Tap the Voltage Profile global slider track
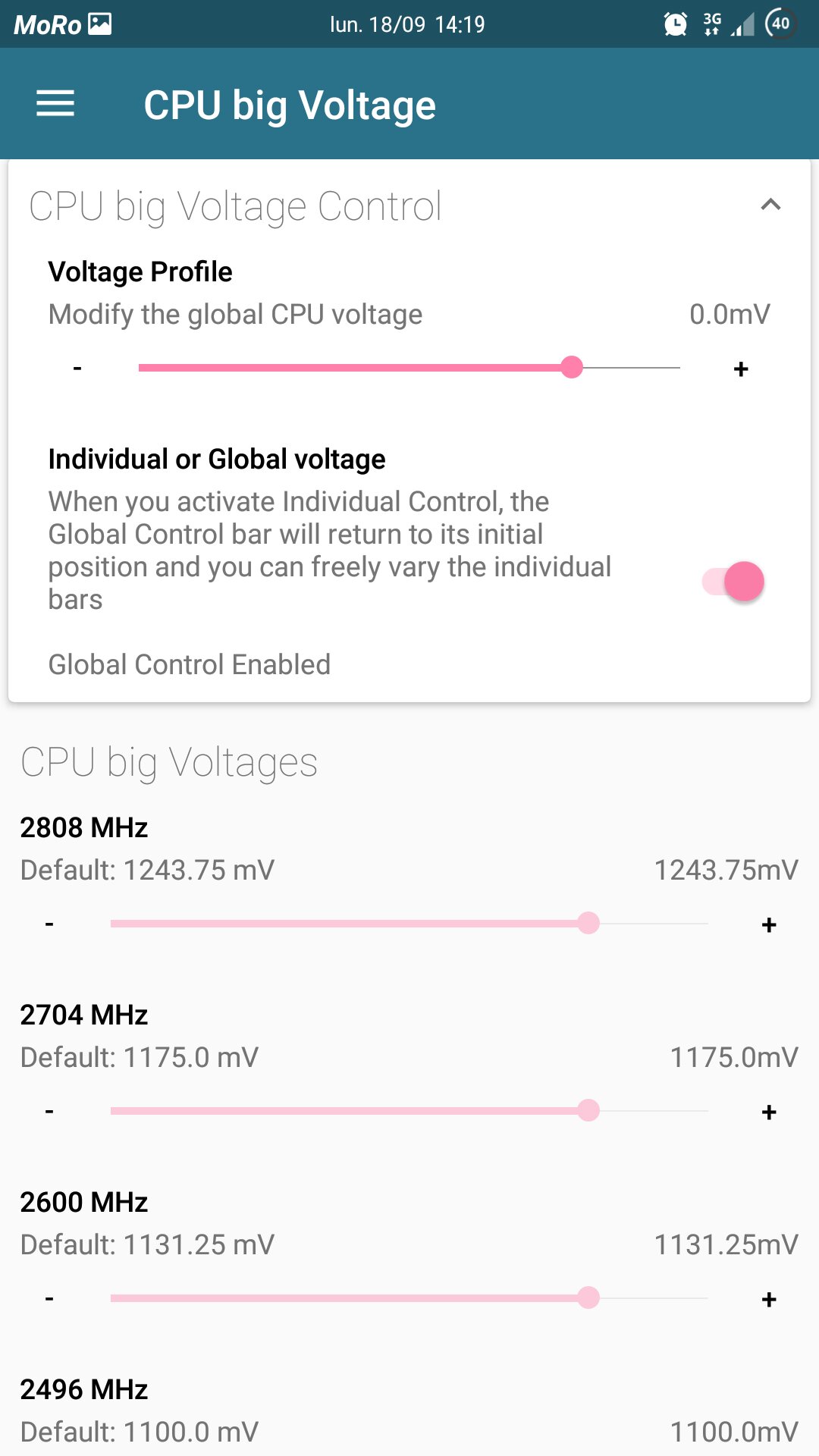The width and height of the screenshot is (819, 1456). click(x=409, y=368)
